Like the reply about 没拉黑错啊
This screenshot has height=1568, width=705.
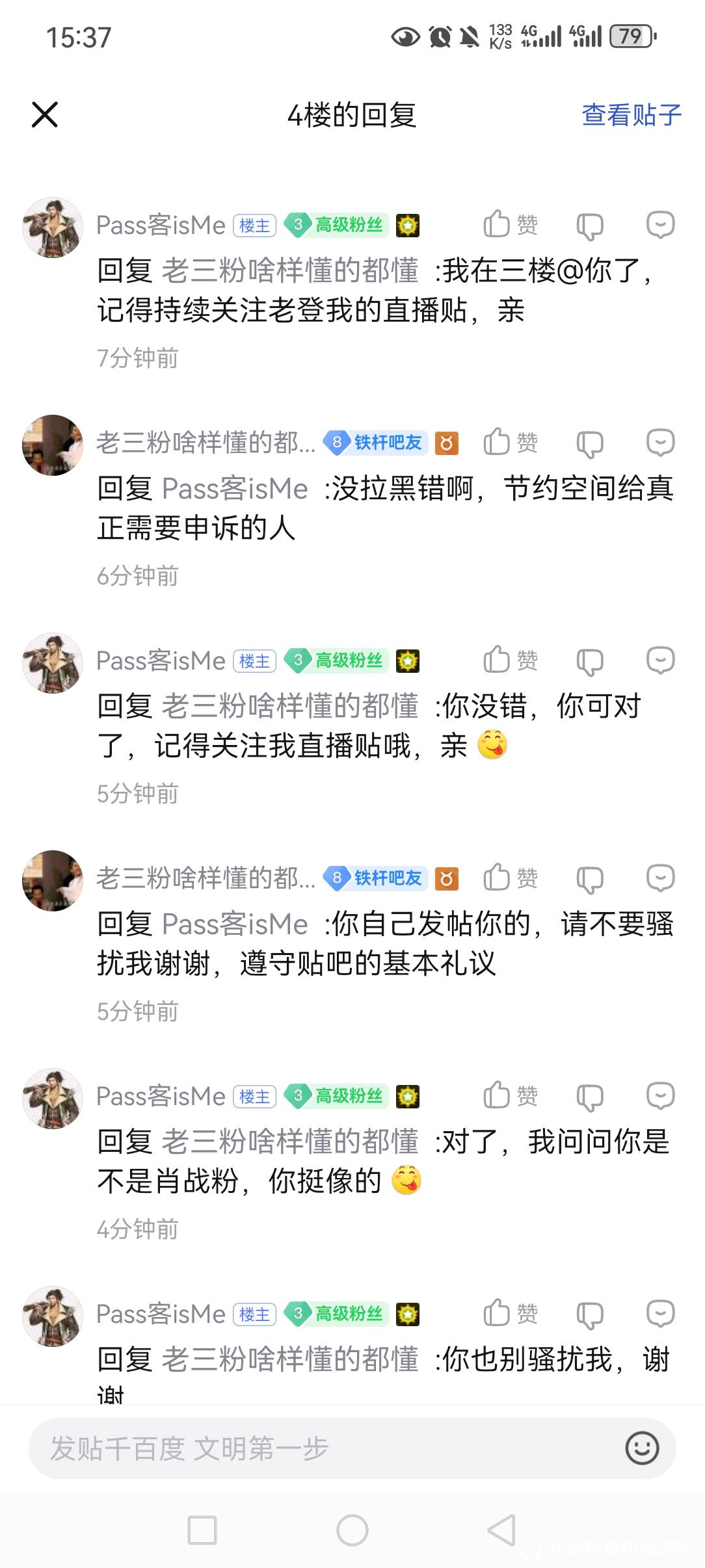coord(510,443)
